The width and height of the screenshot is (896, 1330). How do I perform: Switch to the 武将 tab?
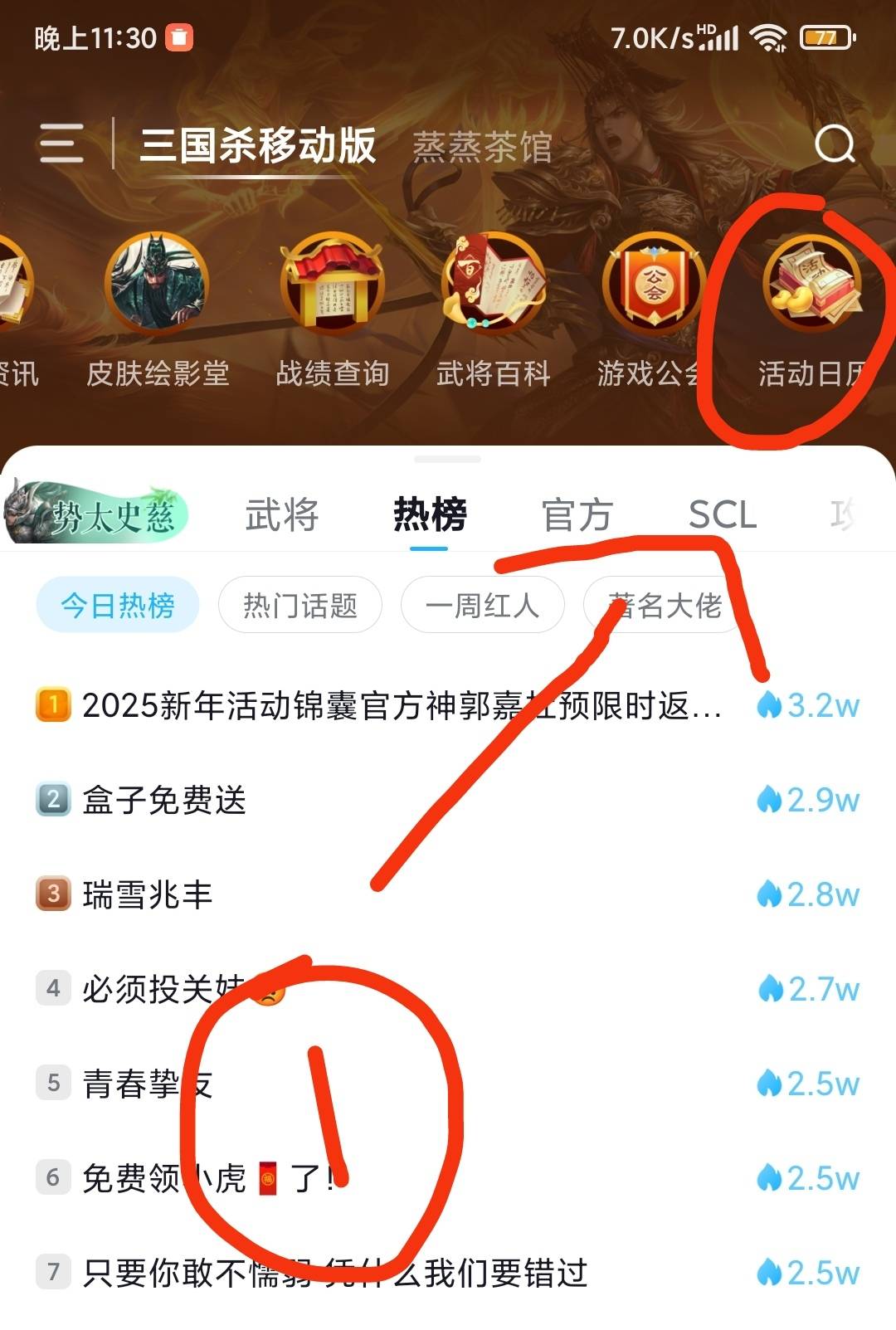point(282,514)
